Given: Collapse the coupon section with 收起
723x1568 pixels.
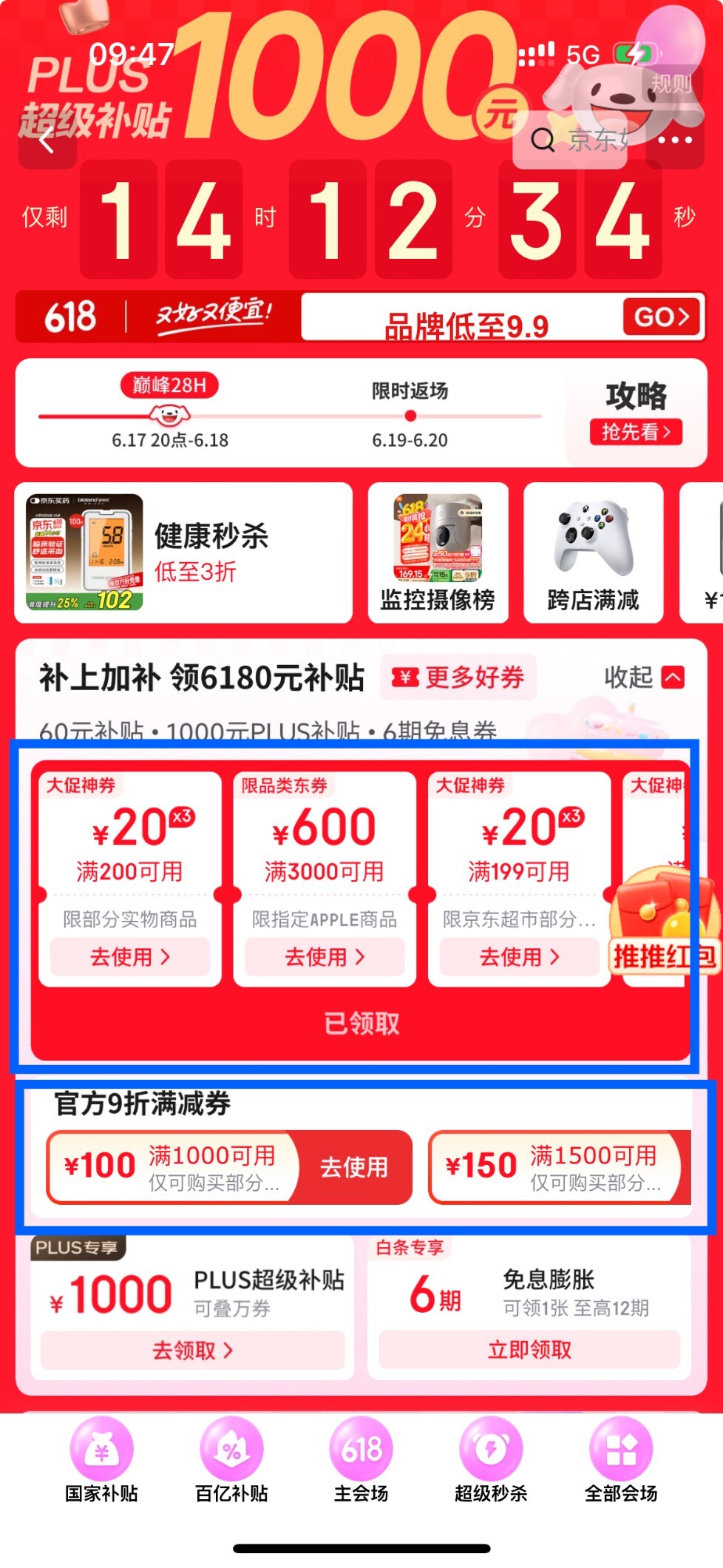Looking at the screenshot, I should (x=645, y=677).
